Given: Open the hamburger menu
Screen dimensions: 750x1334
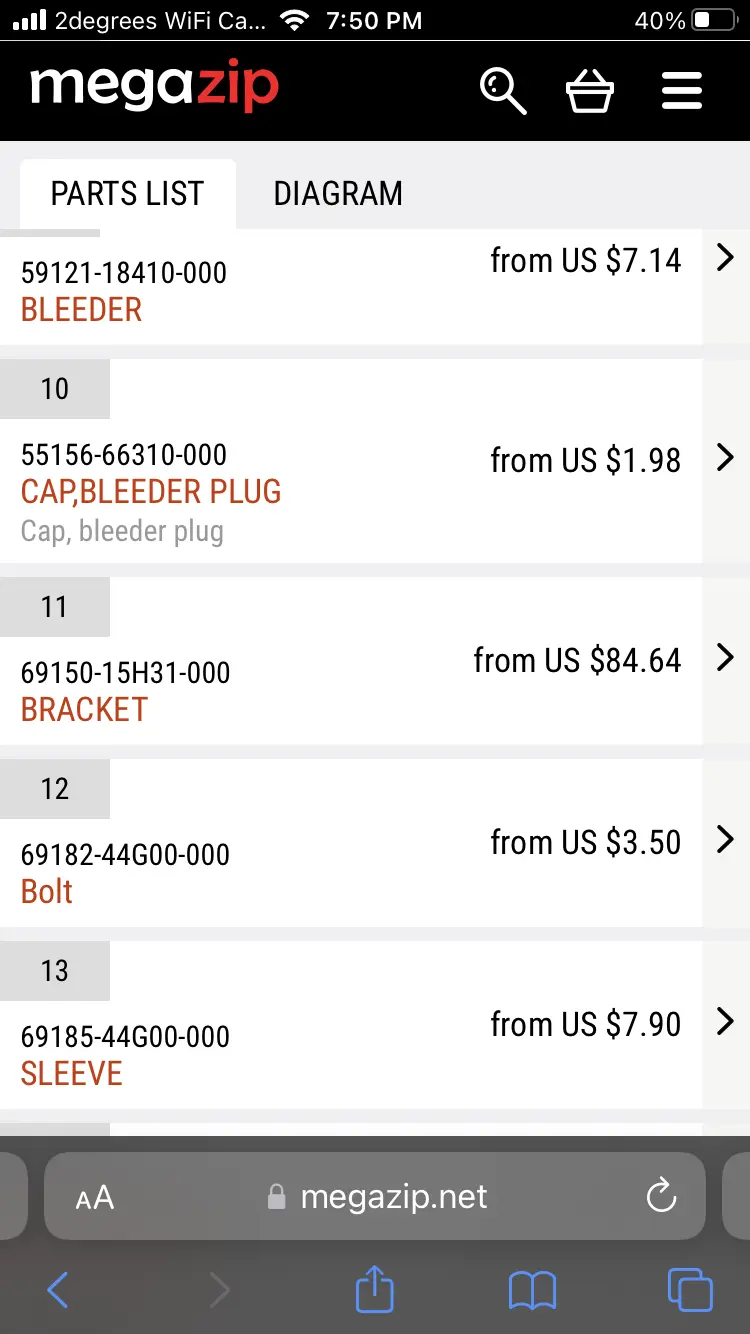Looking at the screenshot, I should (x=682, y=92).
